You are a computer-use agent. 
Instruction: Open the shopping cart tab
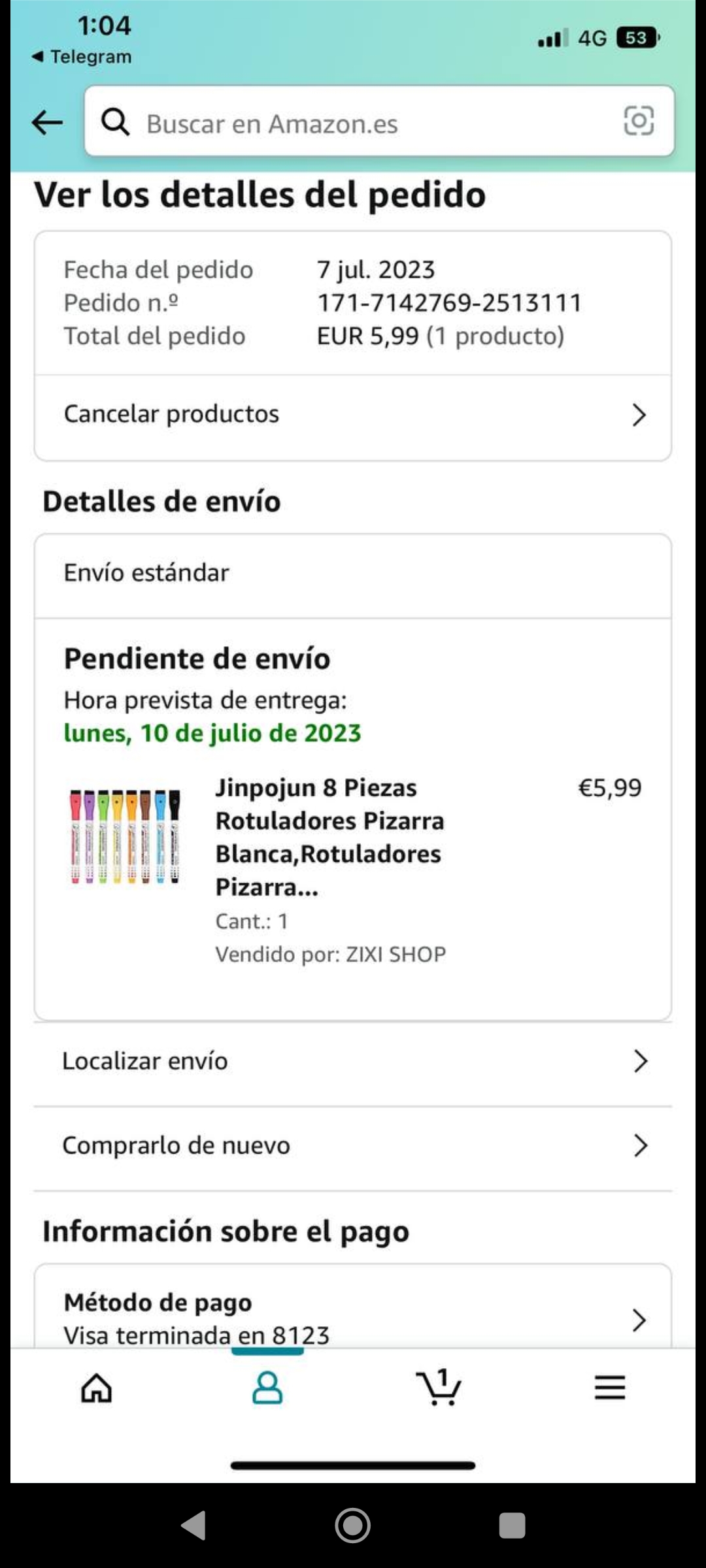click(x=439, y=1388)
